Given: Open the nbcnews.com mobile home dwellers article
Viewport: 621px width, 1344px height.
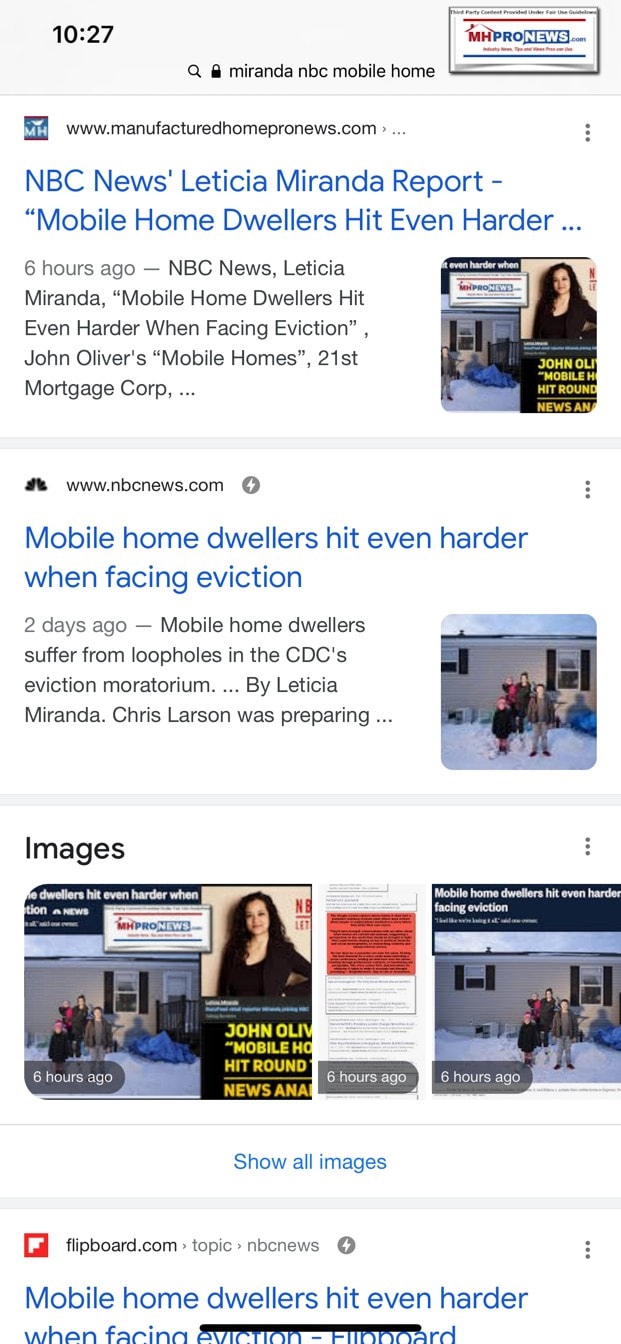Looking at the screenshot, I should click(275, 557).
